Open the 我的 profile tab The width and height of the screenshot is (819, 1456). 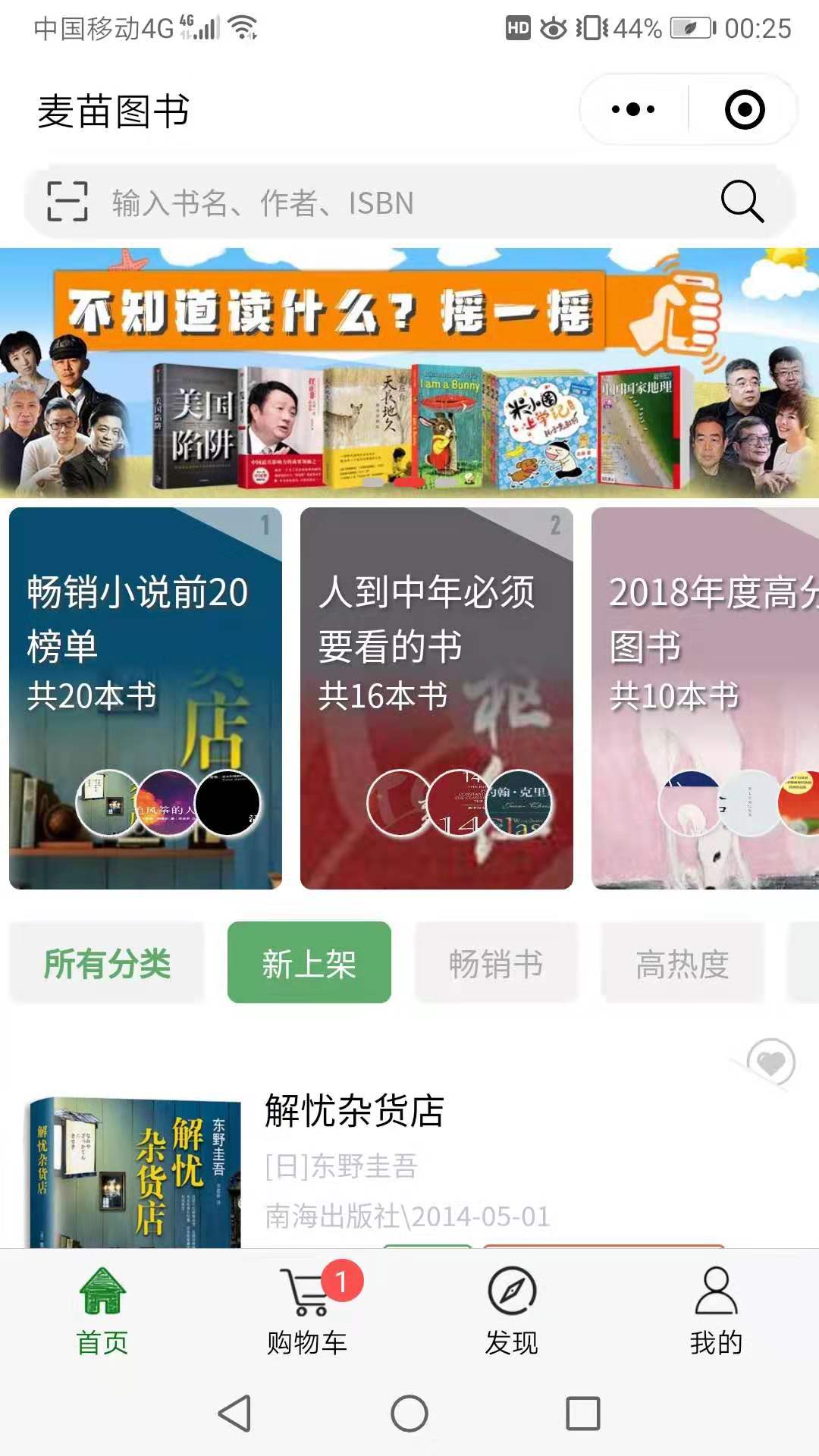click(716, 1311)
